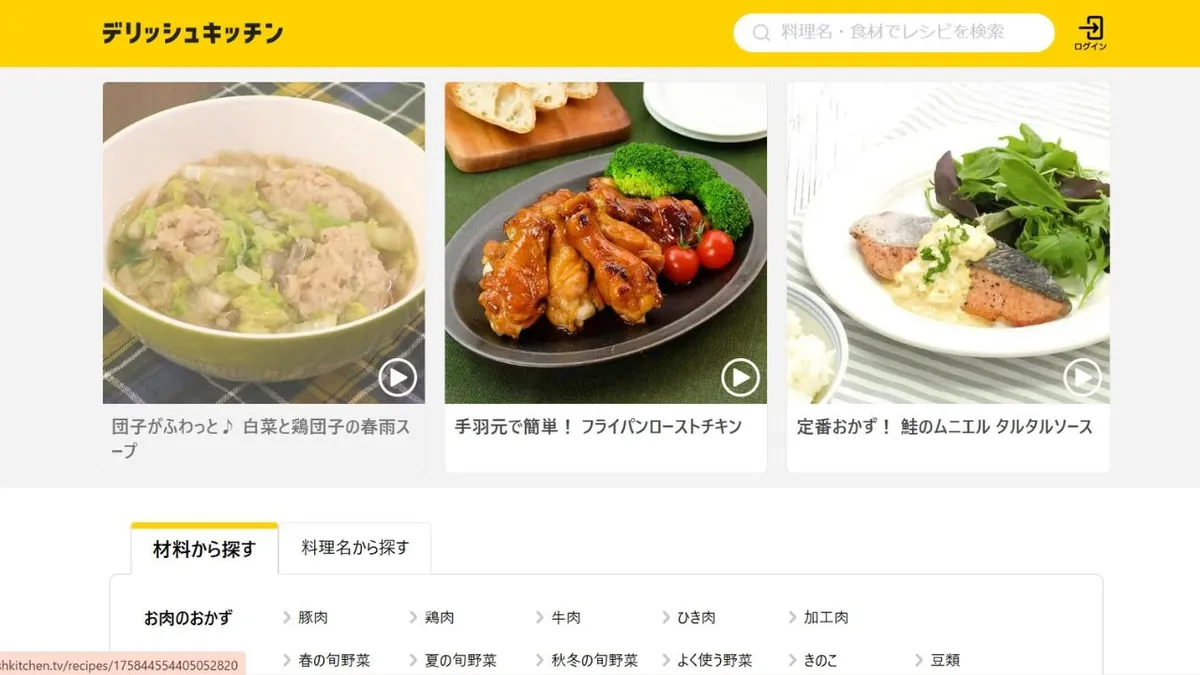Open the ひき肉 category
Screen dimensions: 1200x675
(695, 618)
